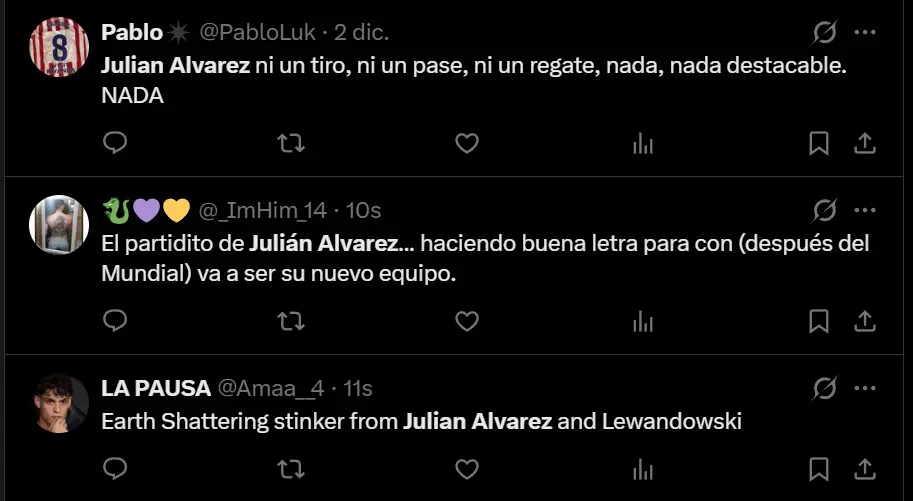Share Pablo's tweet

tap(865, 144)
